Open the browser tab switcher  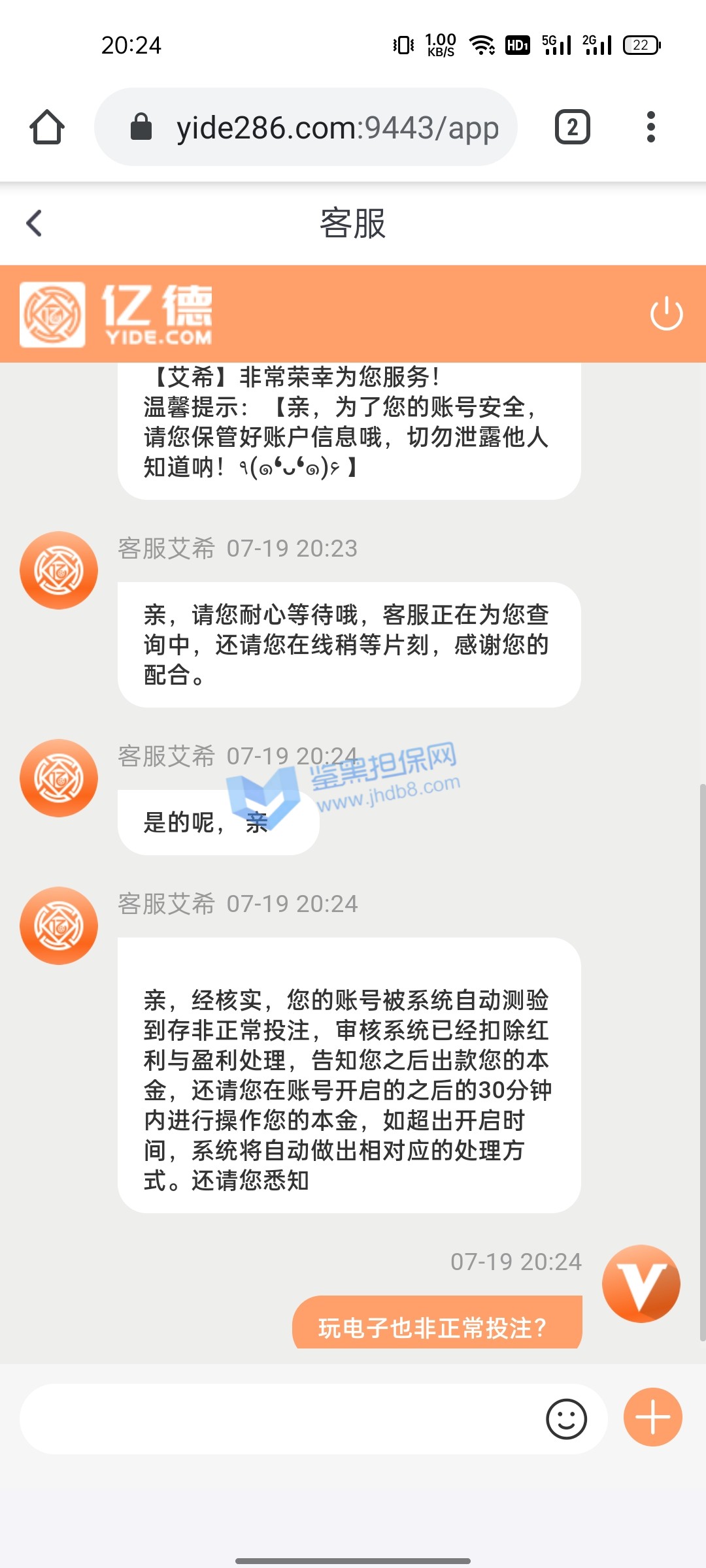572,127
